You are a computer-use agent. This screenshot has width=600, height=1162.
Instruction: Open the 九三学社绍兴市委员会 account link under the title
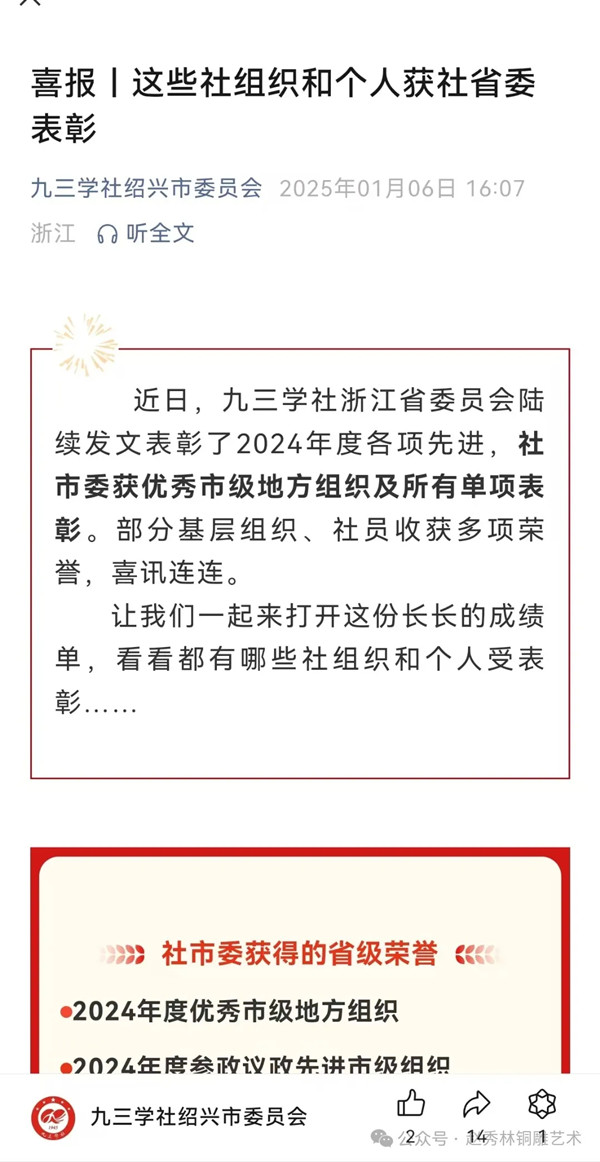tap(146, 188)
